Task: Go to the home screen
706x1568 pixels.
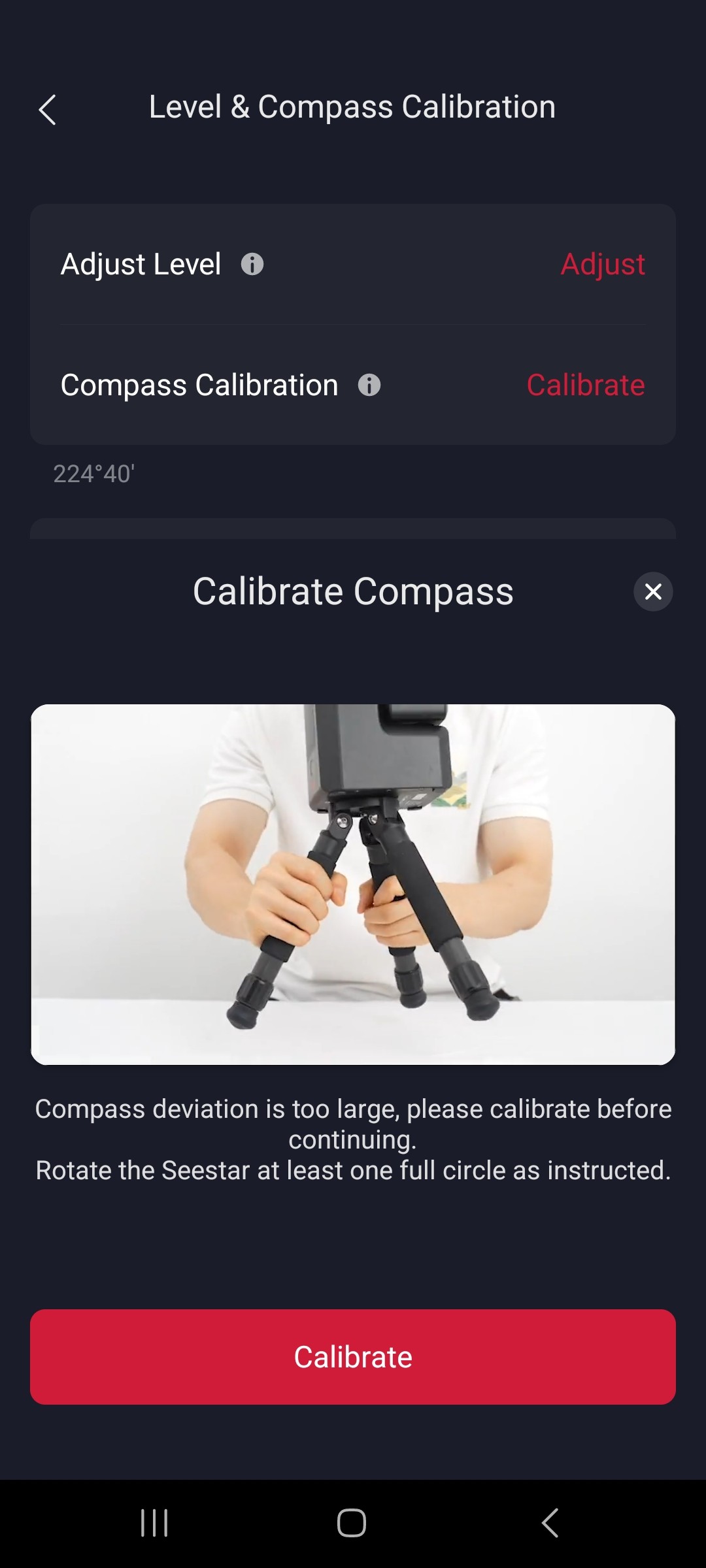Action: (352, 1523)
